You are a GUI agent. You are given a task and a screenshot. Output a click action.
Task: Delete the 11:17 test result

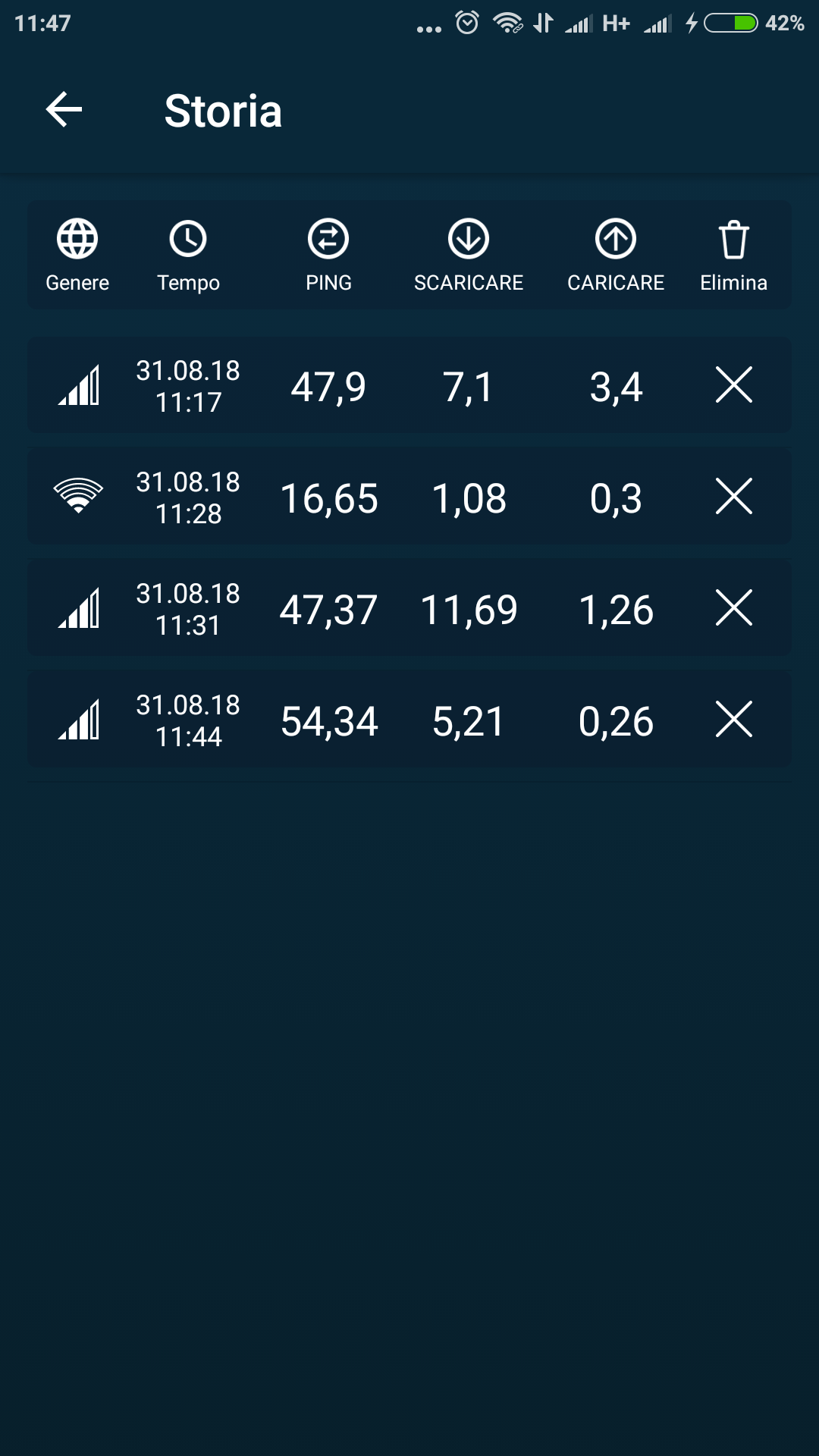(733, 385)
